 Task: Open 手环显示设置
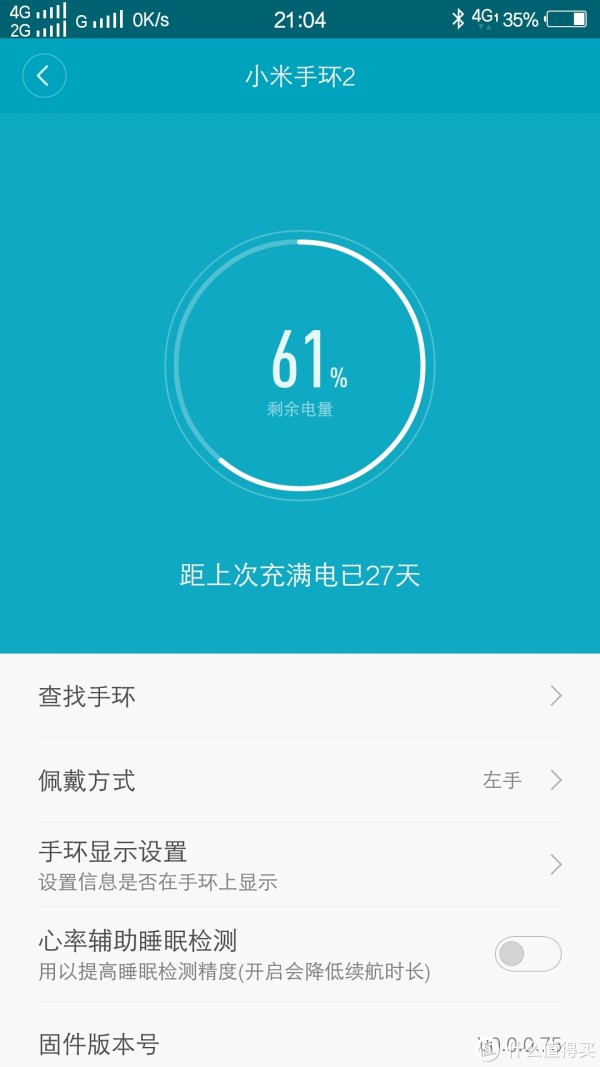(300, 864)
